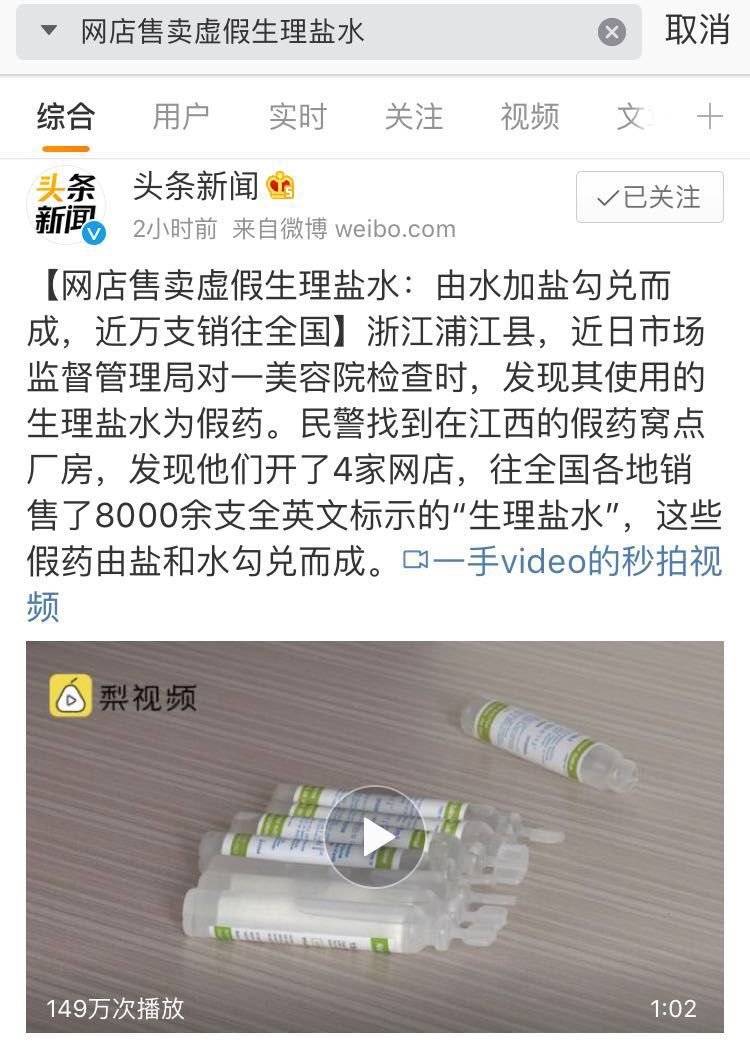Open the search type dropdown arrow

(x=48, y=30)
